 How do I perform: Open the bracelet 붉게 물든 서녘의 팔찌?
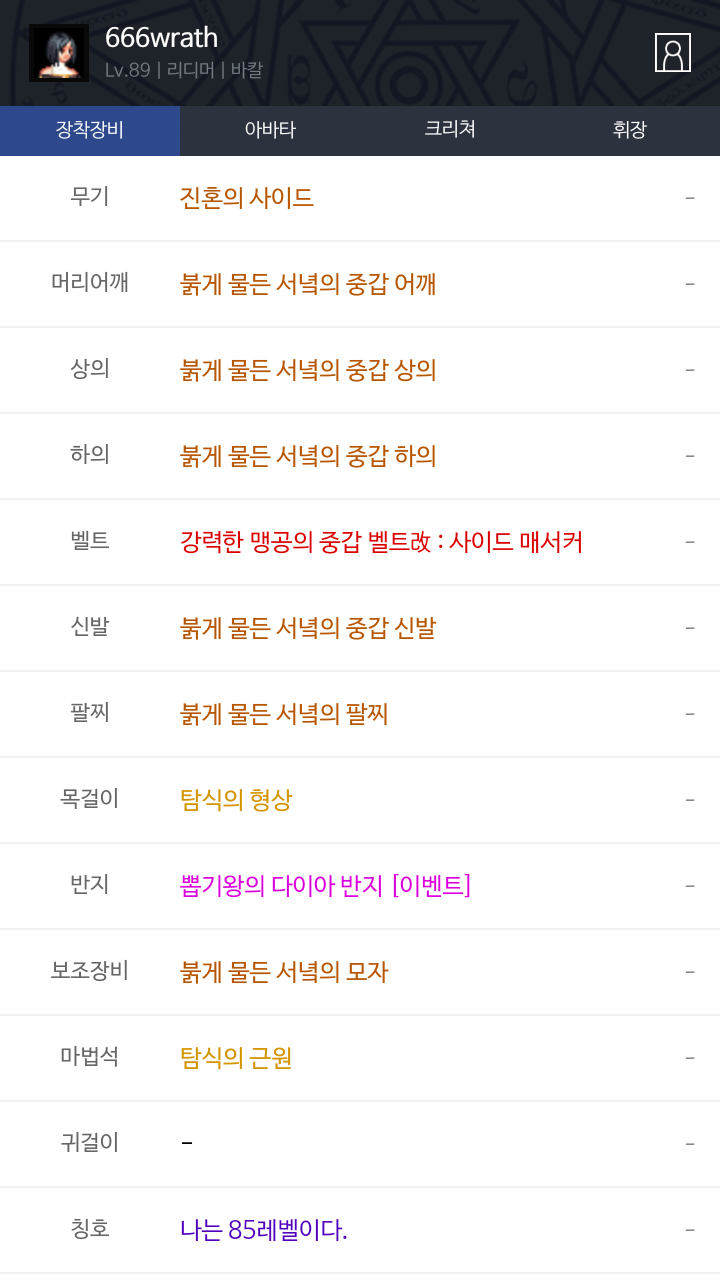click(284, 714)
